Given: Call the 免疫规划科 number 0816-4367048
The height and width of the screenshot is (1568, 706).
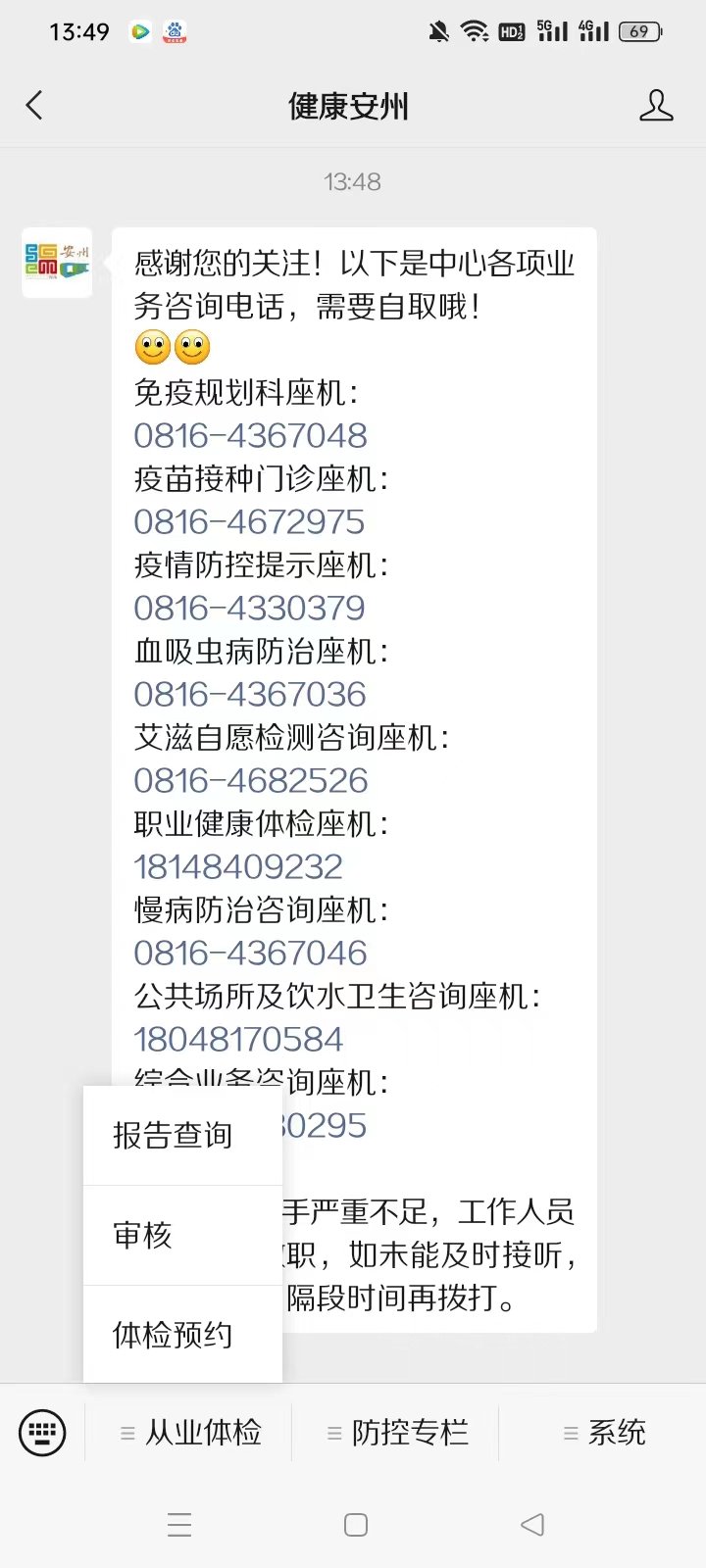Looking at the screenshot, I should pos(250,436).
